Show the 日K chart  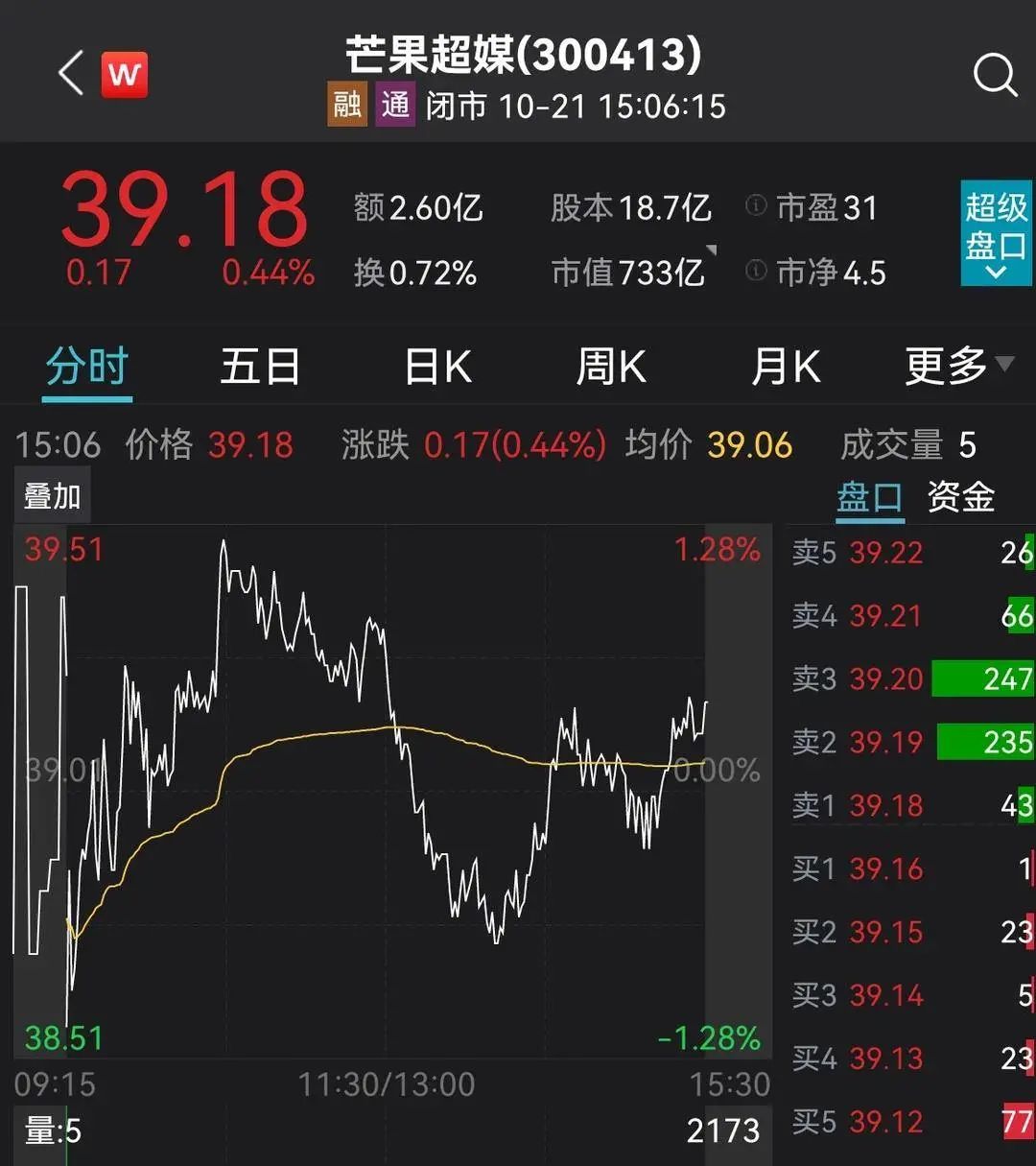(438, 367)
